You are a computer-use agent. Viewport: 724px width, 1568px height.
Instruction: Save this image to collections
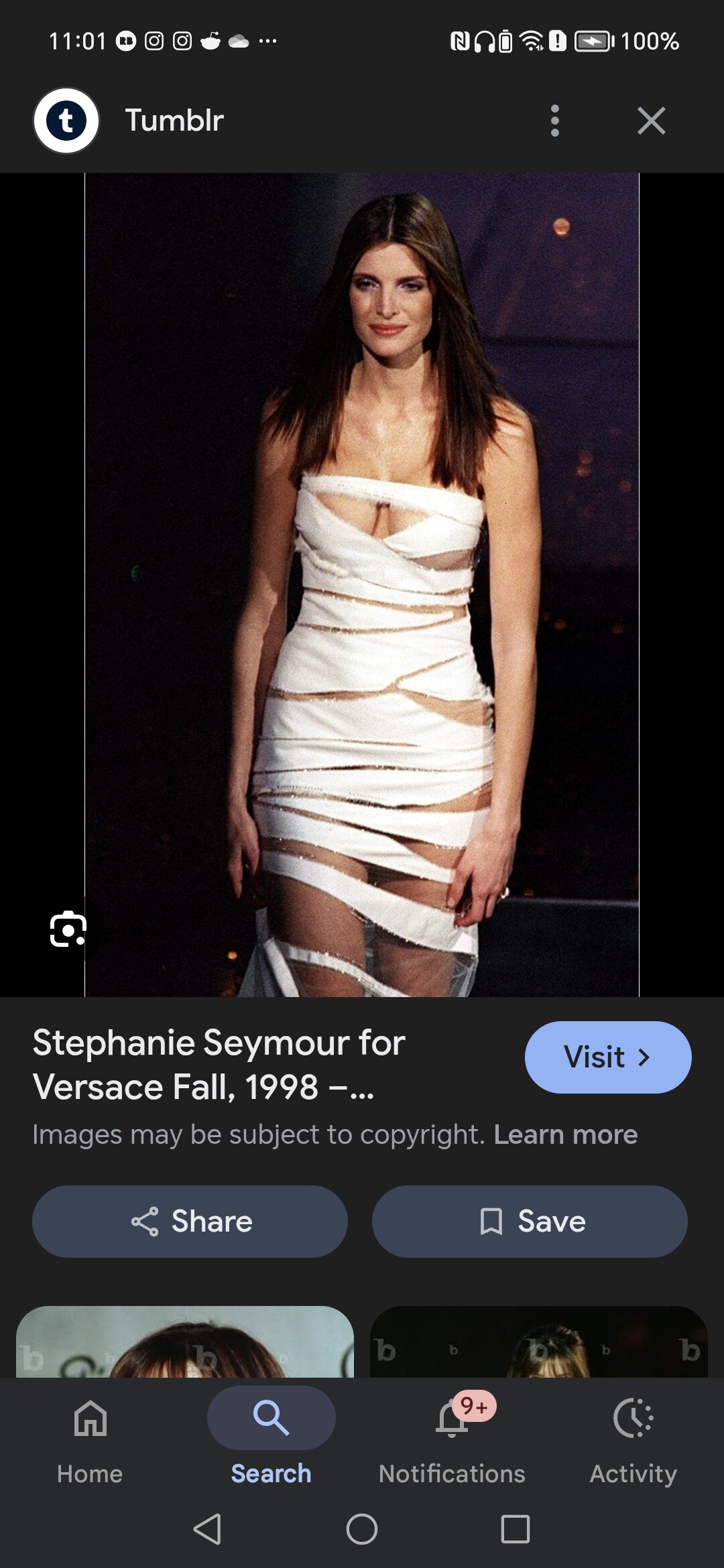coord(530,1221)
